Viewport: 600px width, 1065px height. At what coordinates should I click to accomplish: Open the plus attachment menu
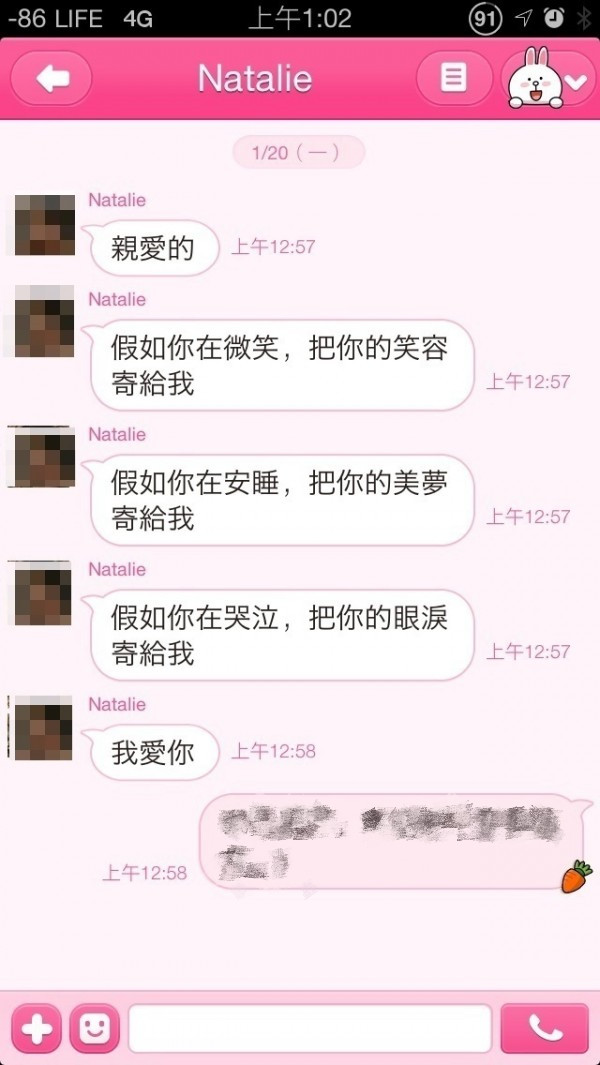[x=36, y=1029]
